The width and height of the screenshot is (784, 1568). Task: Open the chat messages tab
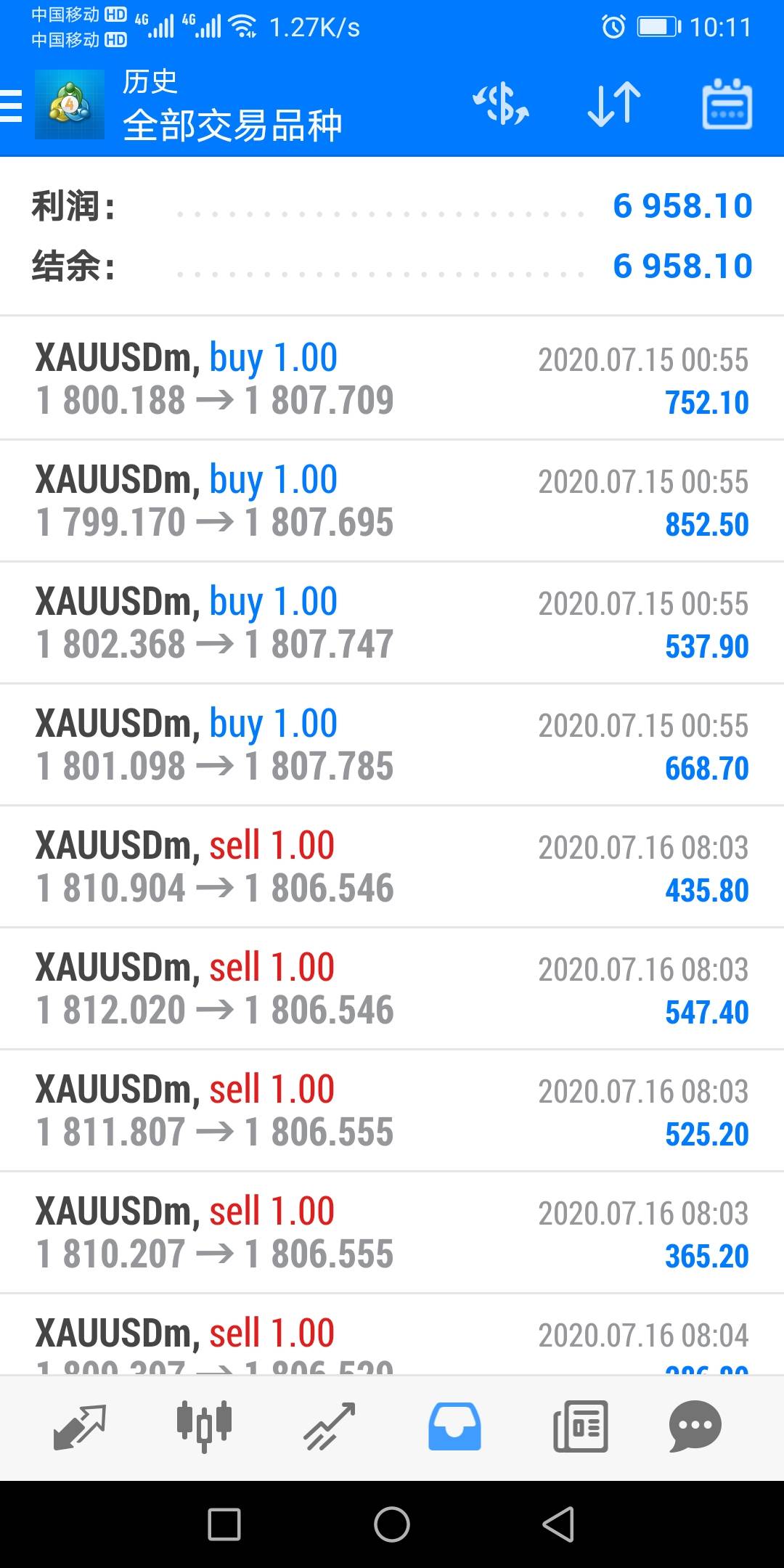tap(695, 1426)
